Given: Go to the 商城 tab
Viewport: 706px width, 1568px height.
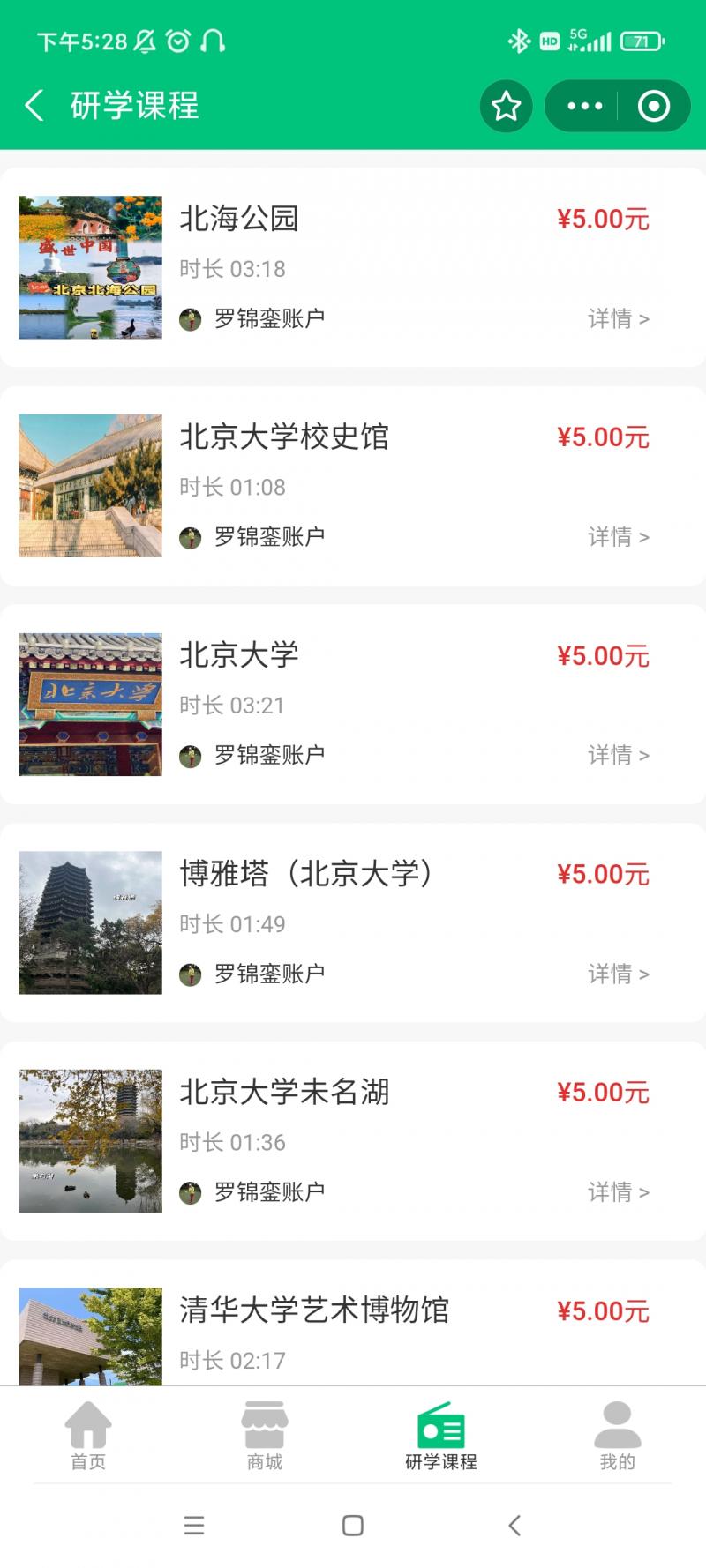Looking at the screenshot, I should 265,1436.
